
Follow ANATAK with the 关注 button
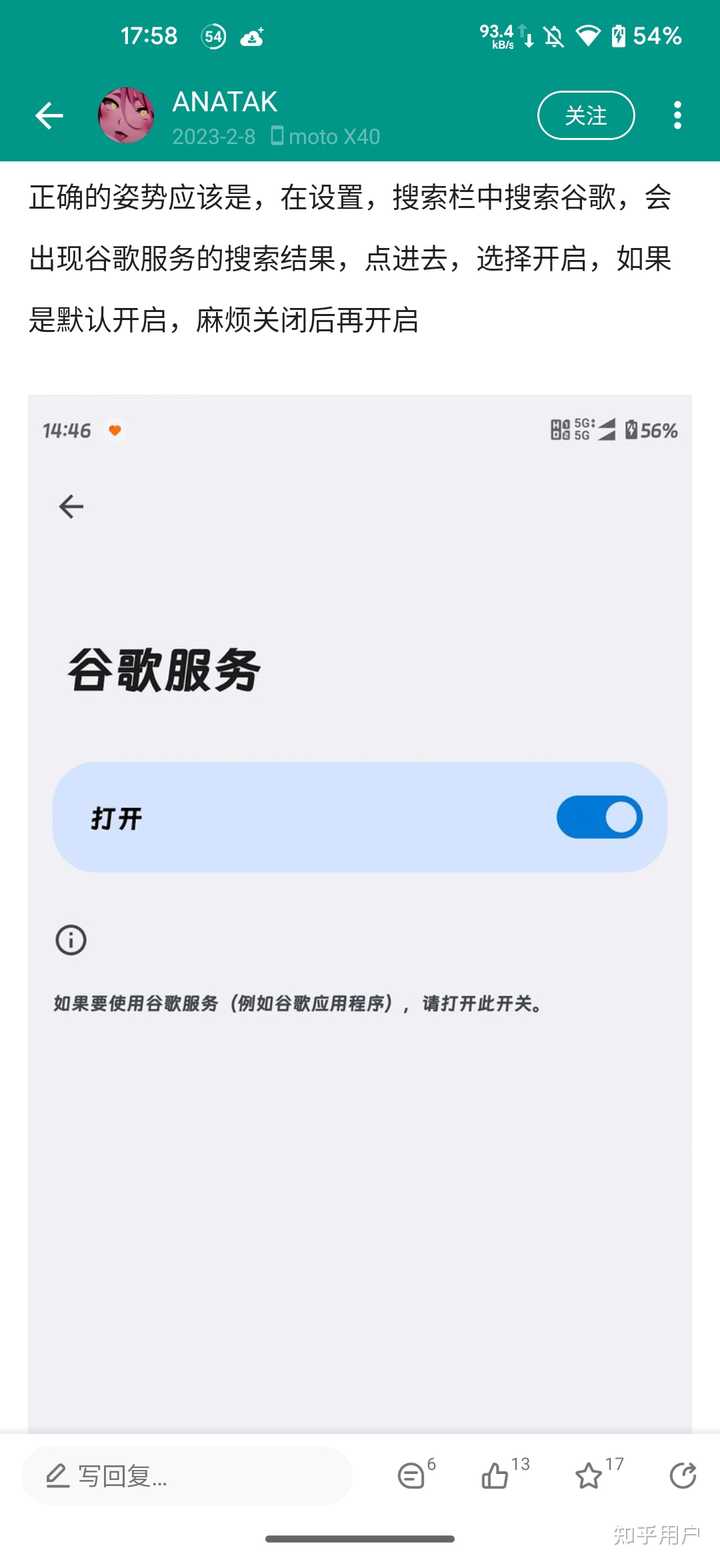point(586,116)
